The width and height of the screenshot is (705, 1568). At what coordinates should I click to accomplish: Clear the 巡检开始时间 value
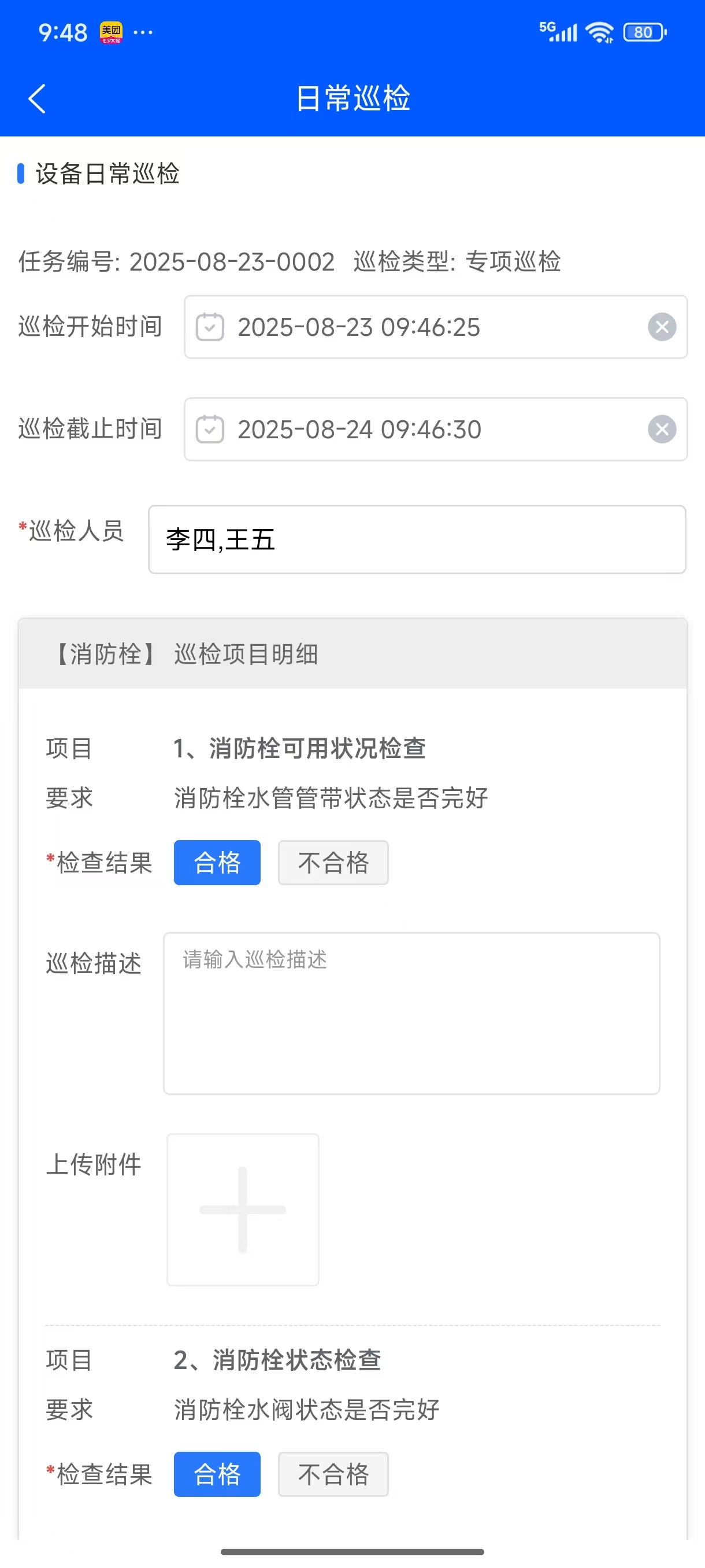pos(662,327)
